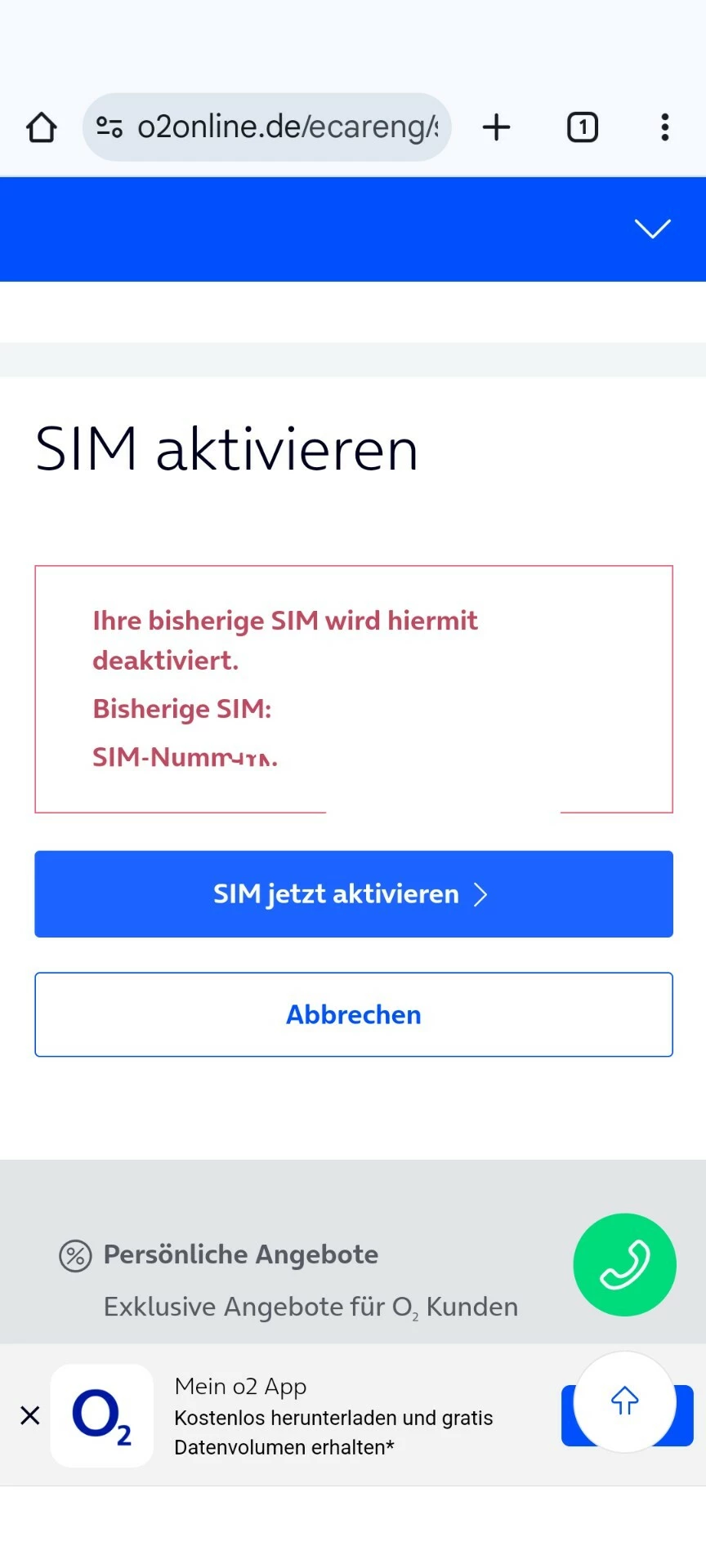Open Persönliche Angebote
Viewport: 706px width, 1568px height.
240,1254
